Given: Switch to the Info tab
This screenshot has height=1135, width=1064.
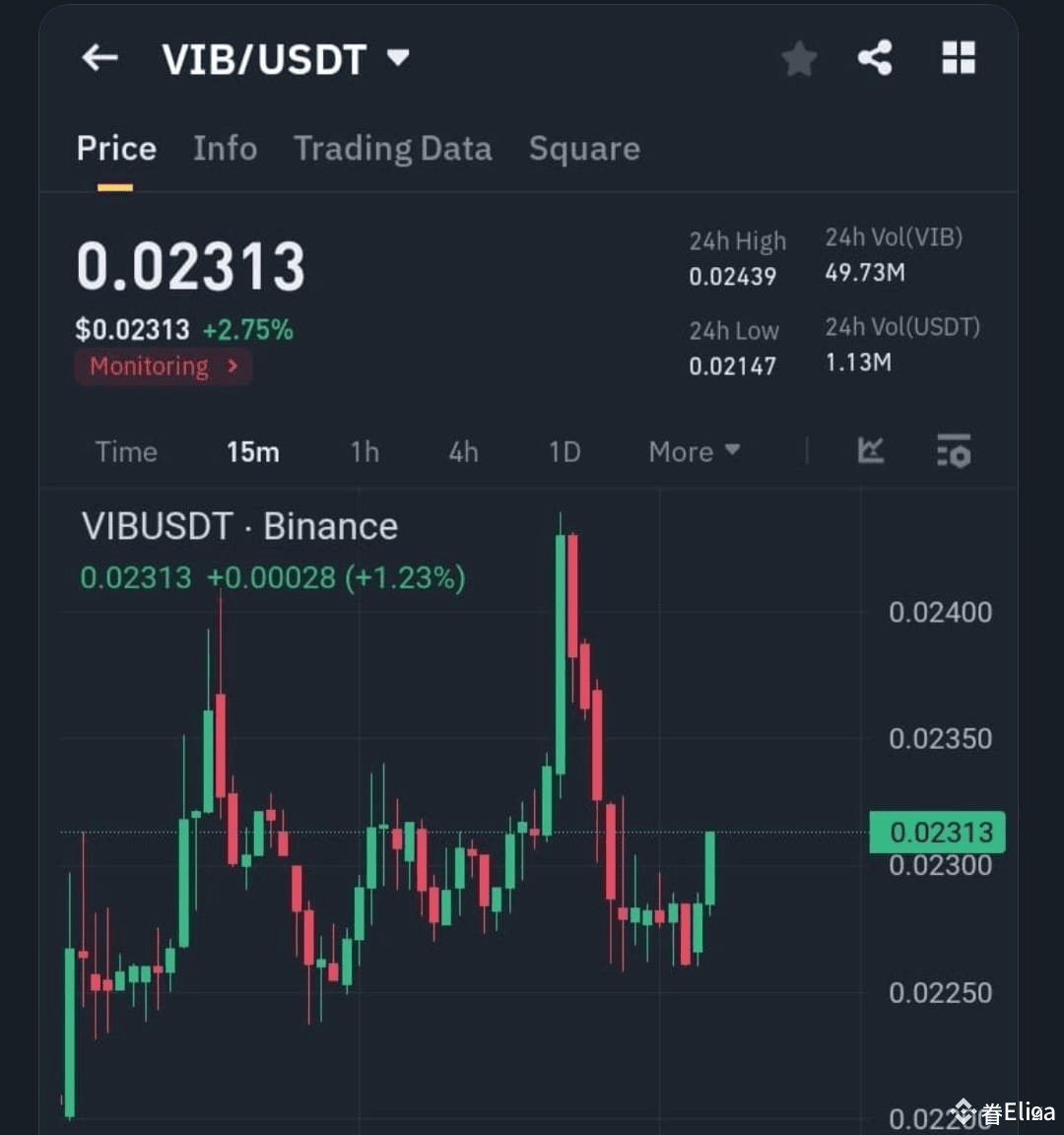Looking at the screenshot, I should pos(225,148).
